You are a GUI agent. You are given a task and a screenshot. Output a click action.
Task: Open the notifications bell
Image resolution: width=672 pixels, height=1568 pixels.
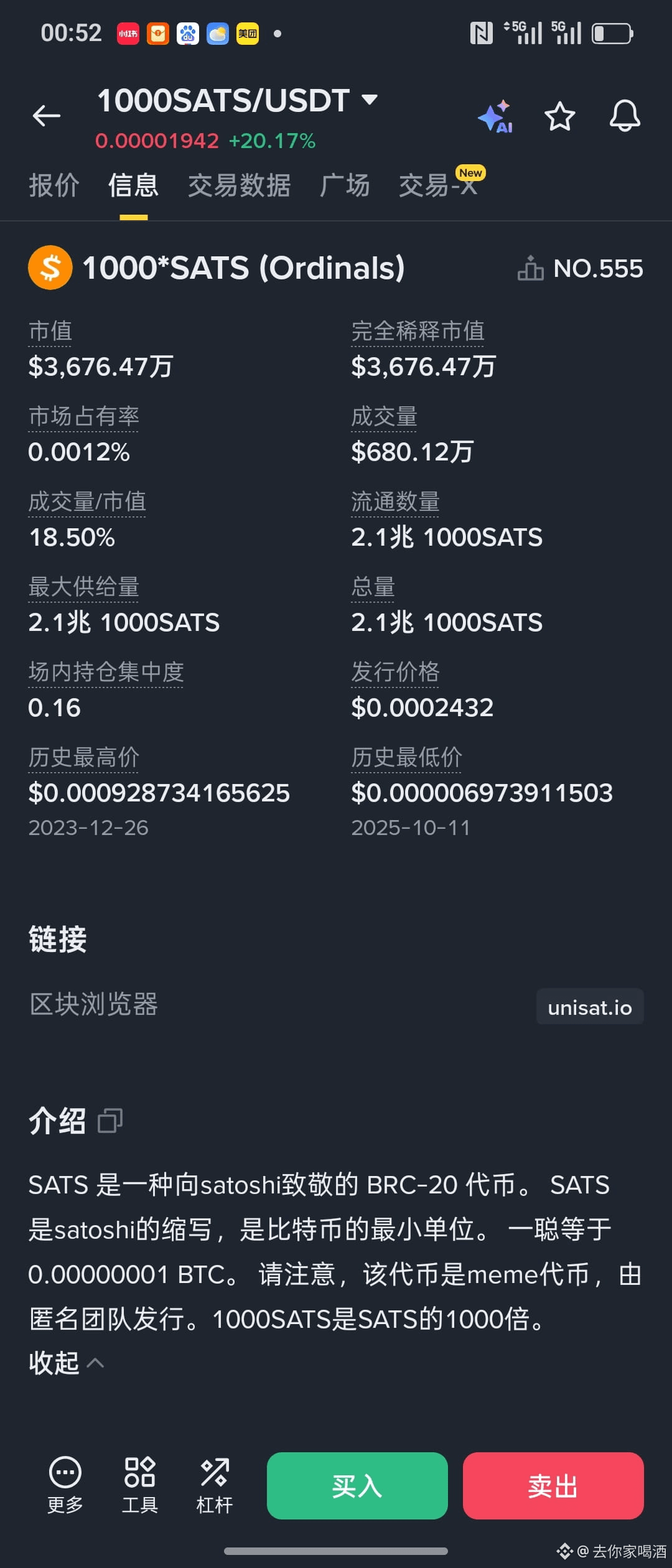(625, 117)
